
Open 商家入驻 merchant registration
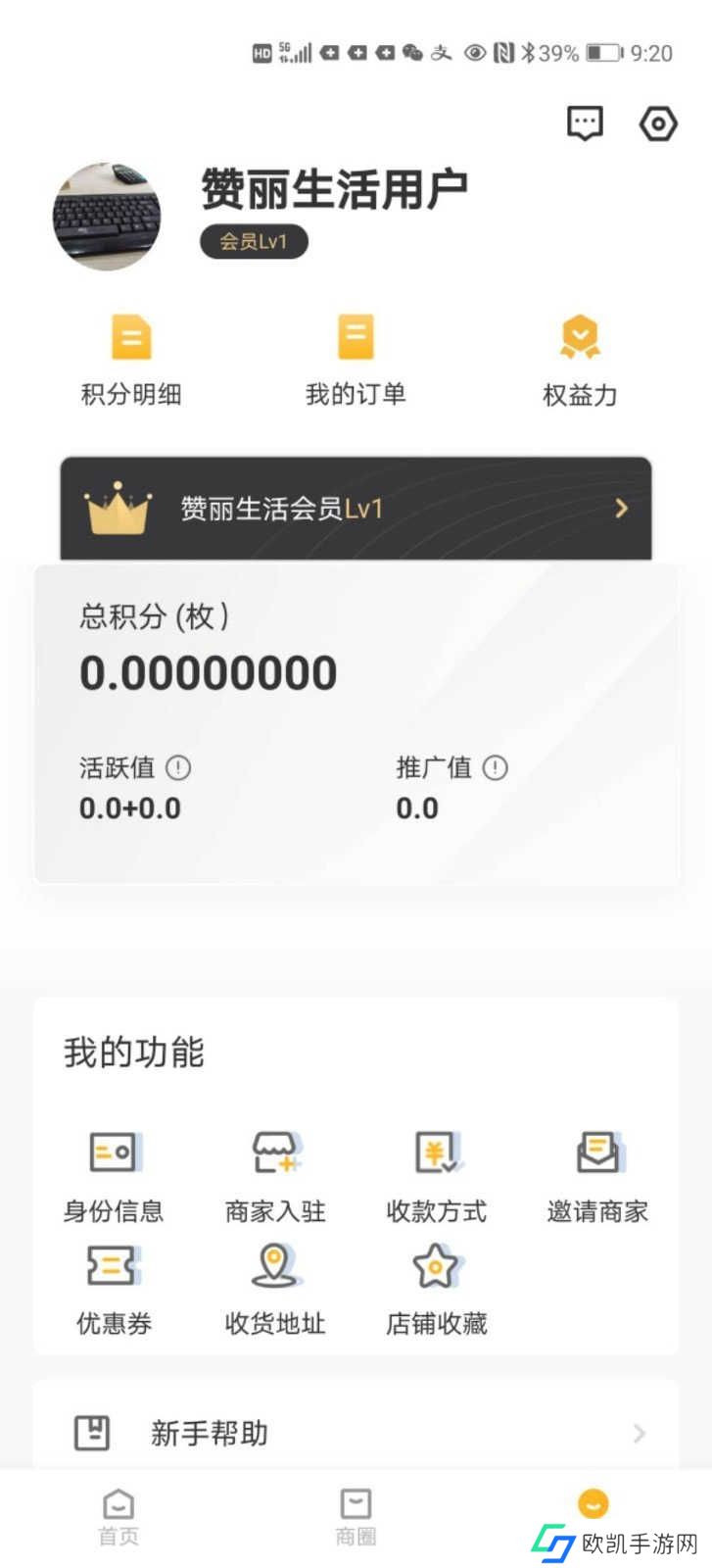[x=275, y=1177]
